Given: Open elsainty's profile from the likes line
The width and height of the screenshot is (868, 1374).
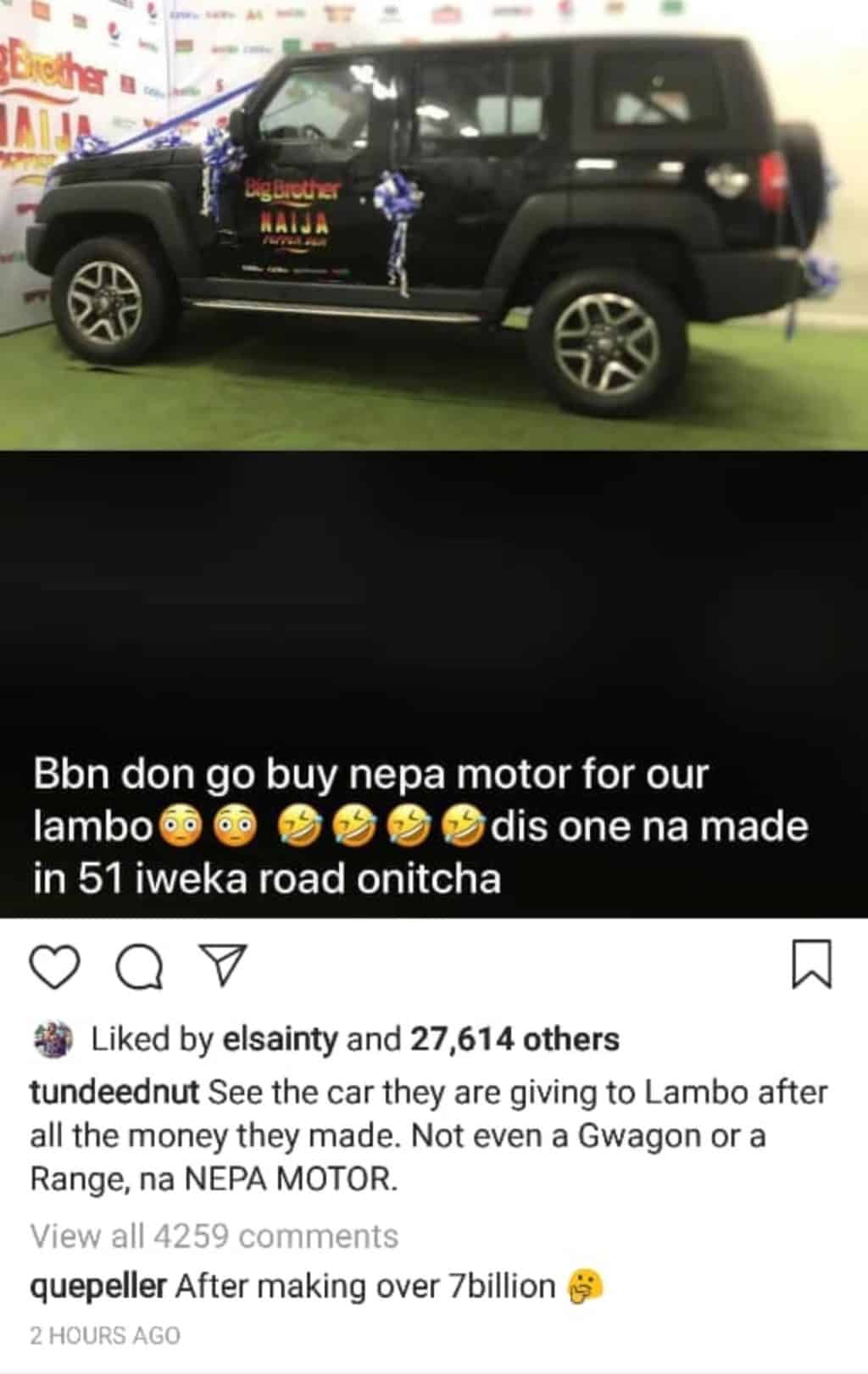Looking at the screenshot, I should click(279, 1038).
